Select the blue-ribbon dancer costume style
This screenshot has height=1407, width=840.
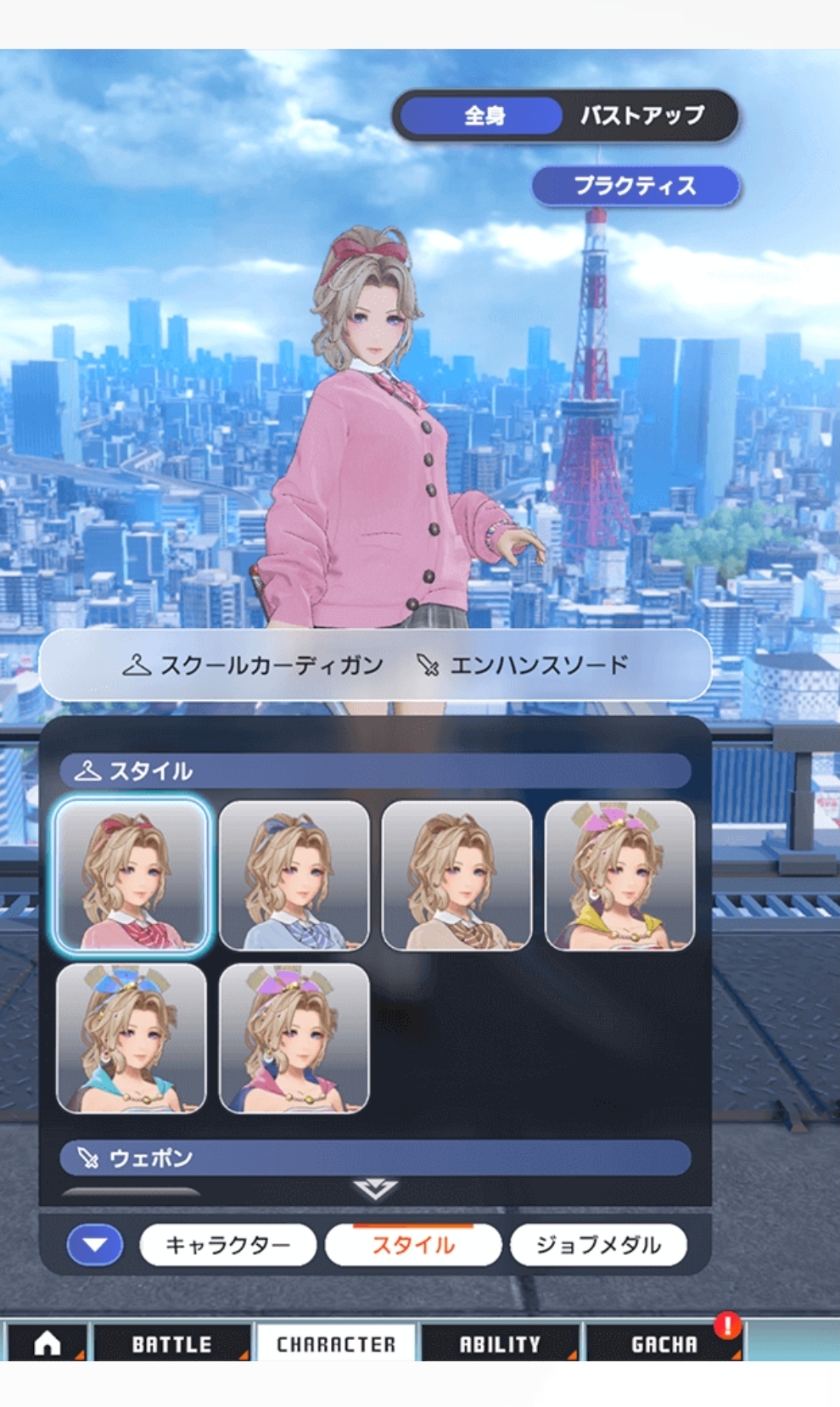pyautogui.click(x=132, y=1038)
